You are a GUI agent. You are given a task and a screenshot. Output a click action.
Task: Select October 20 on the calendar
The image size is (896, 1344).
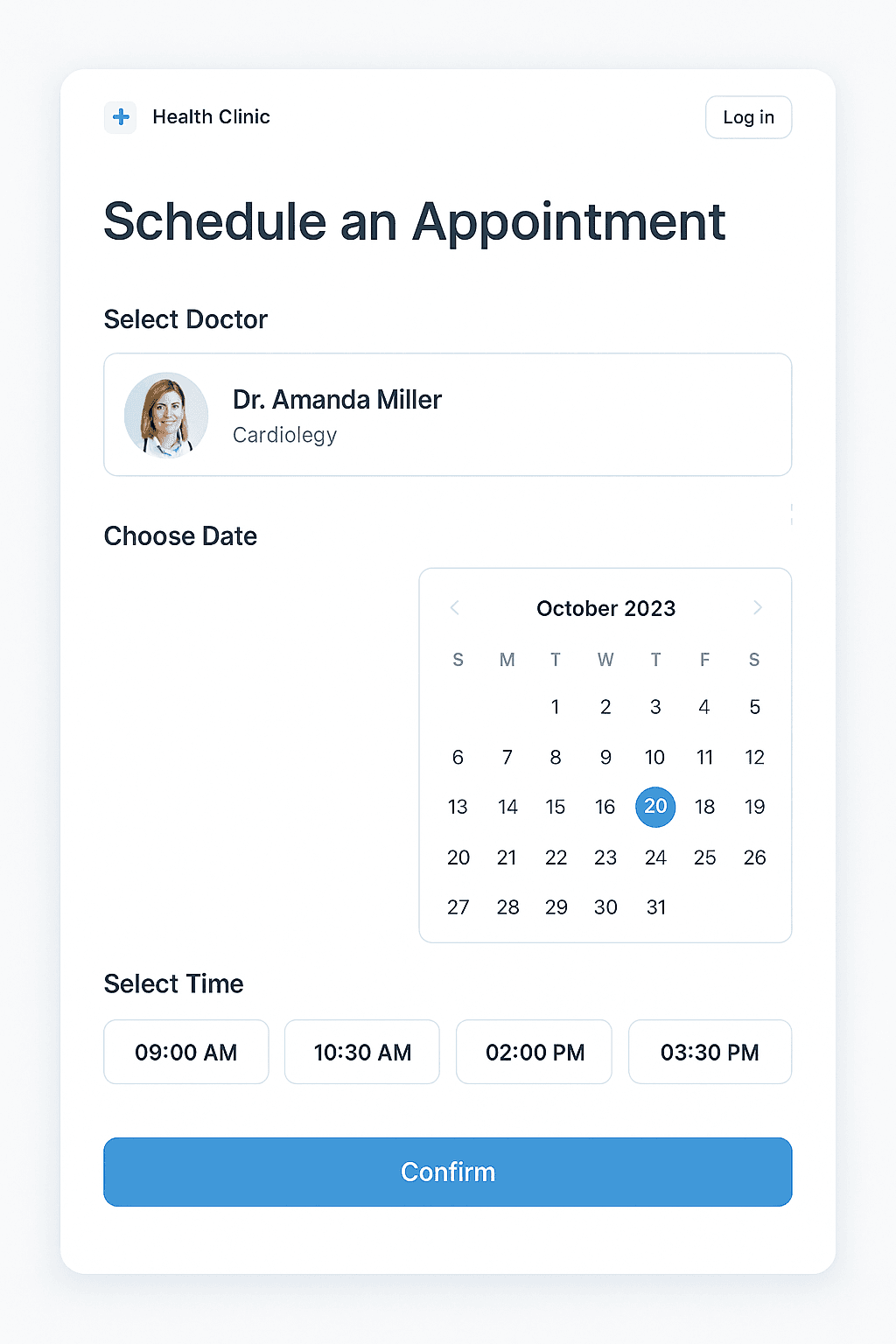(x=654, y=807)
